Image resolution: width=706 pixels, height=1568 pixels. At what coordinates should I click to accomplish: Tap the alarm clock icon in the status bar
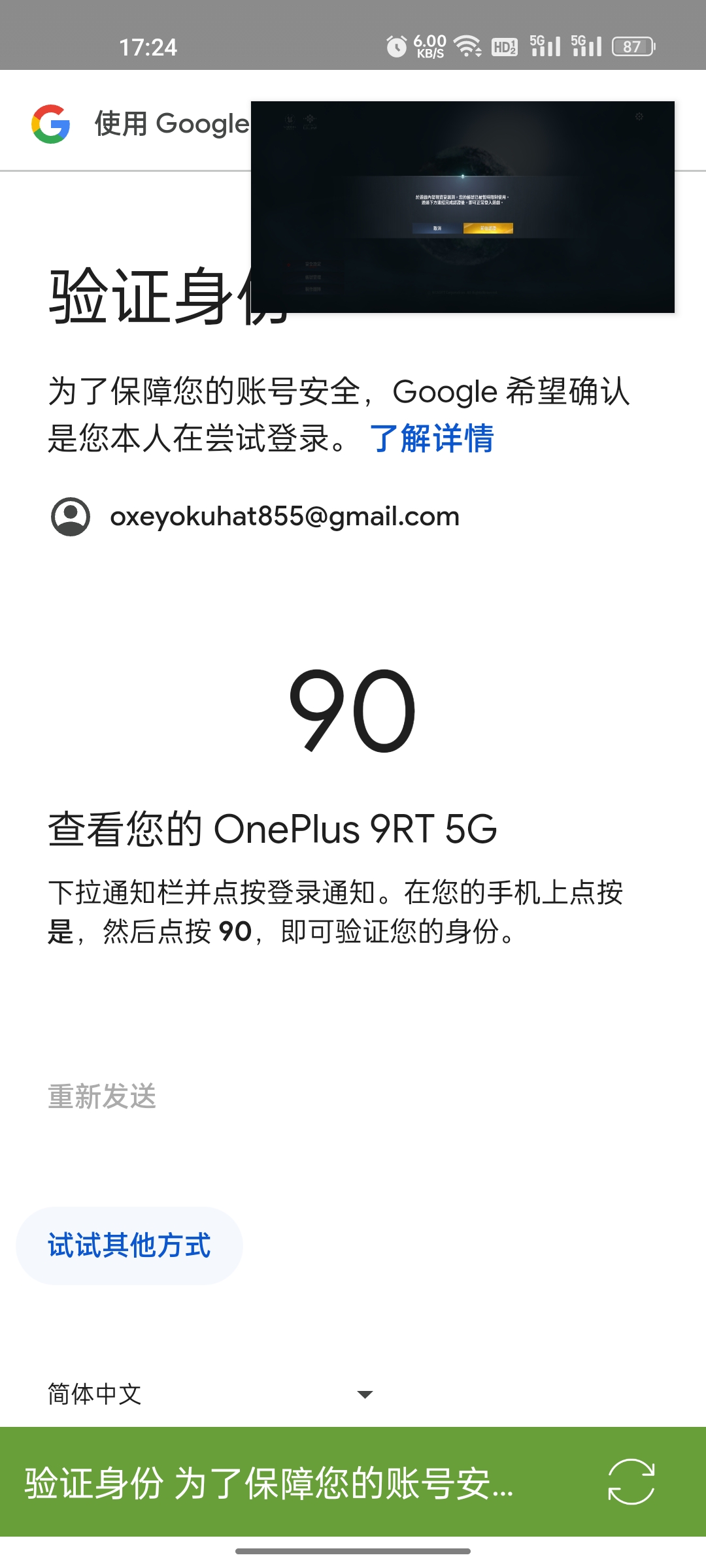pyautogui.click(x=395, y=47)
